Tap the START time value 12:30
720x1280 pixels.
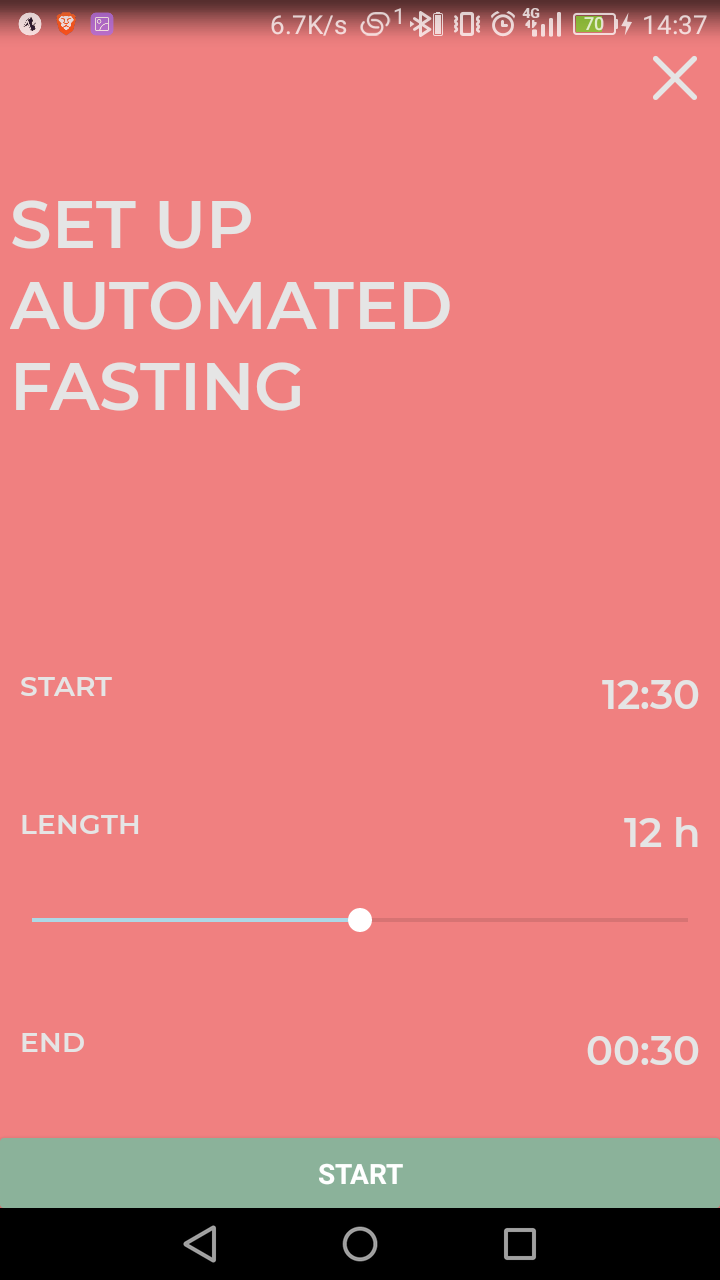[650, 694]
